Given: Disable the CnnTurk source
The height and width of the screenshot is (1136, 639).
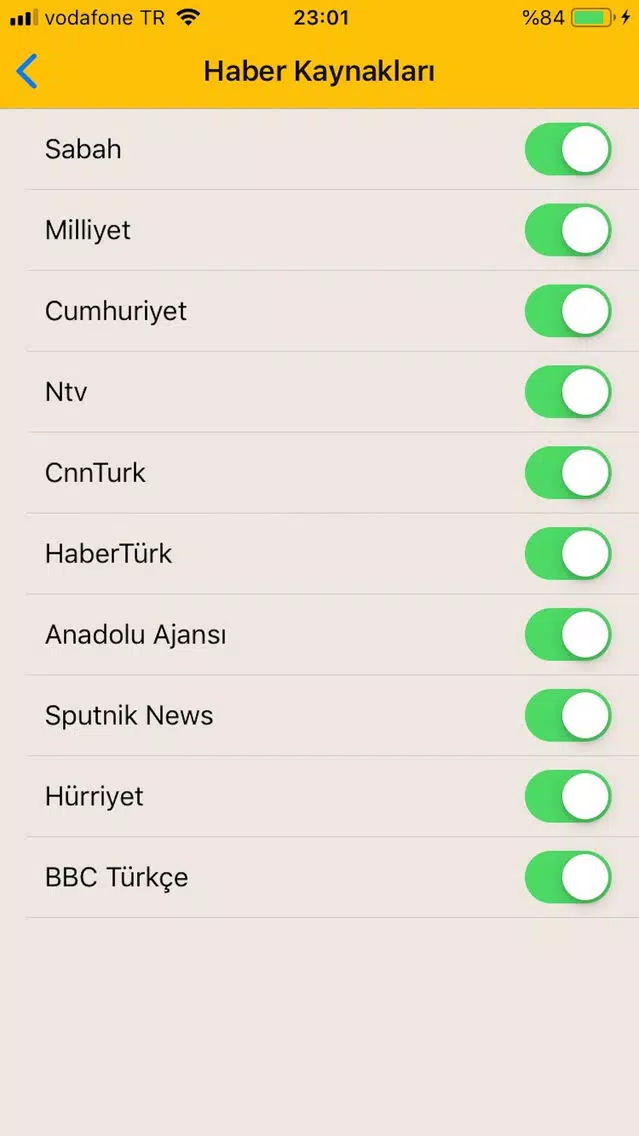Looking at the screenshot, I should coord(568,473).
